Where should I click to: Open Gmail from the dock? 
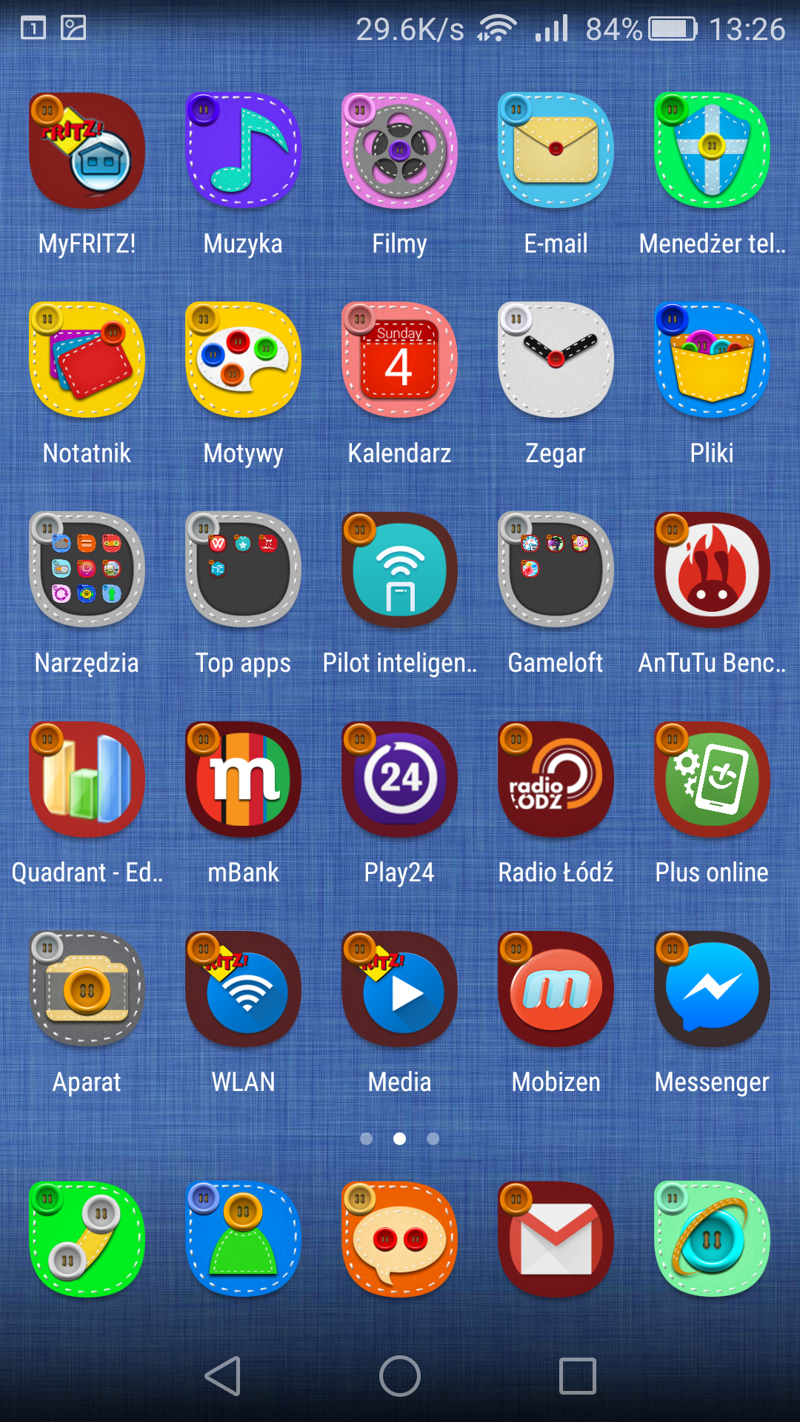[x=555, y=1239]
